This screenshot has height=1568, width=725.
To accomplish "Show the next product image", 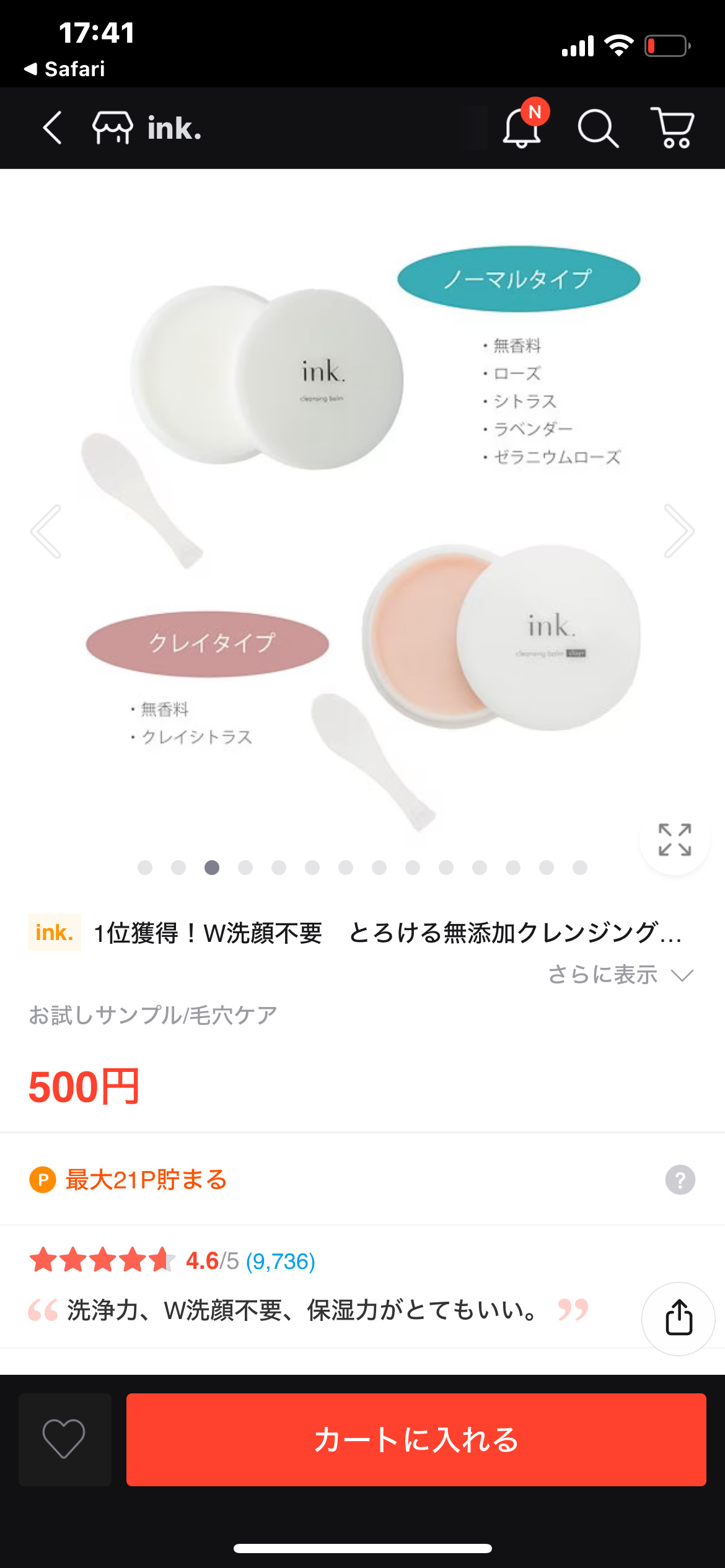I will tap(679, 531).
